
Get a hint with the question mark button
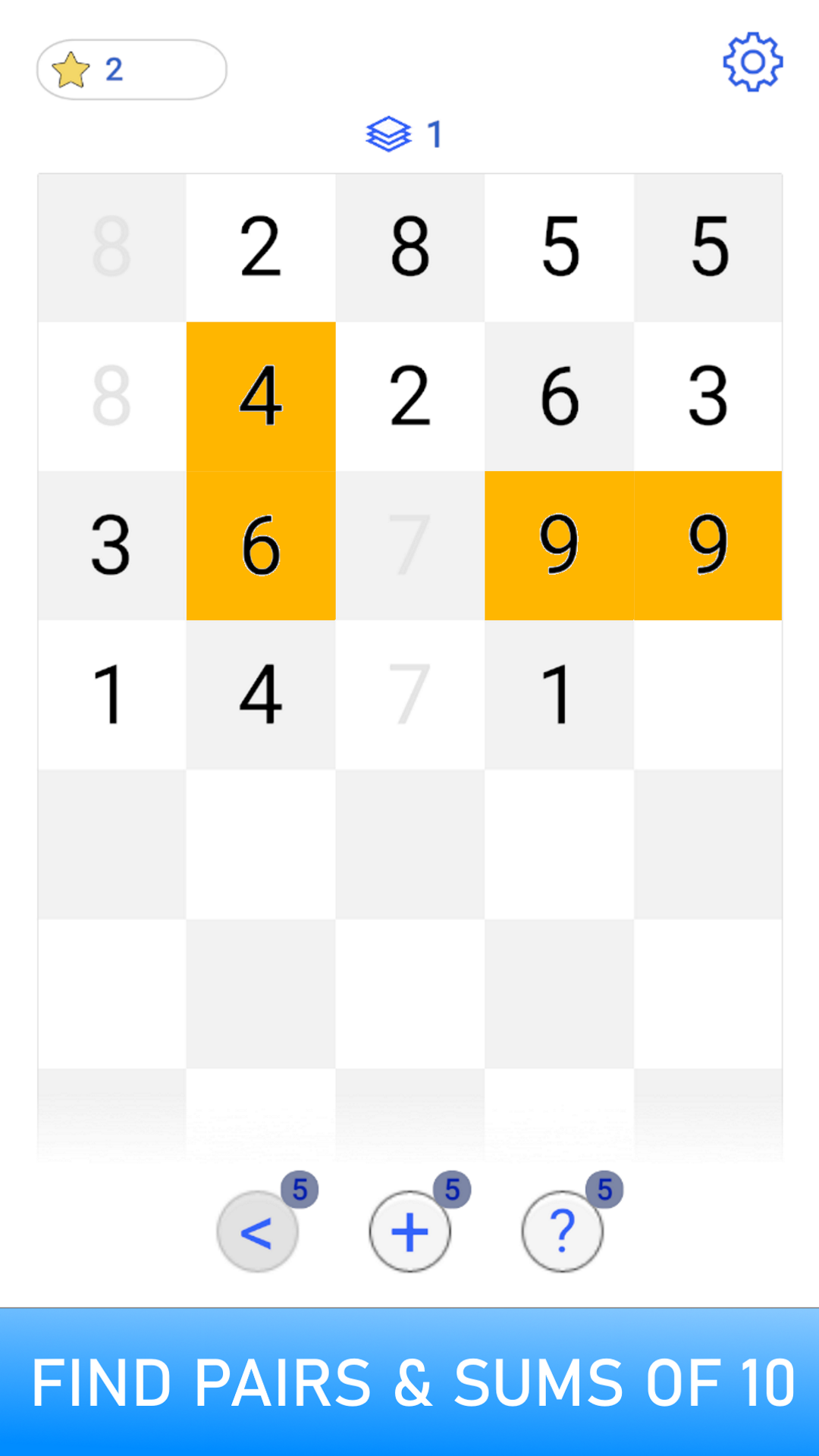[562, 1232]
